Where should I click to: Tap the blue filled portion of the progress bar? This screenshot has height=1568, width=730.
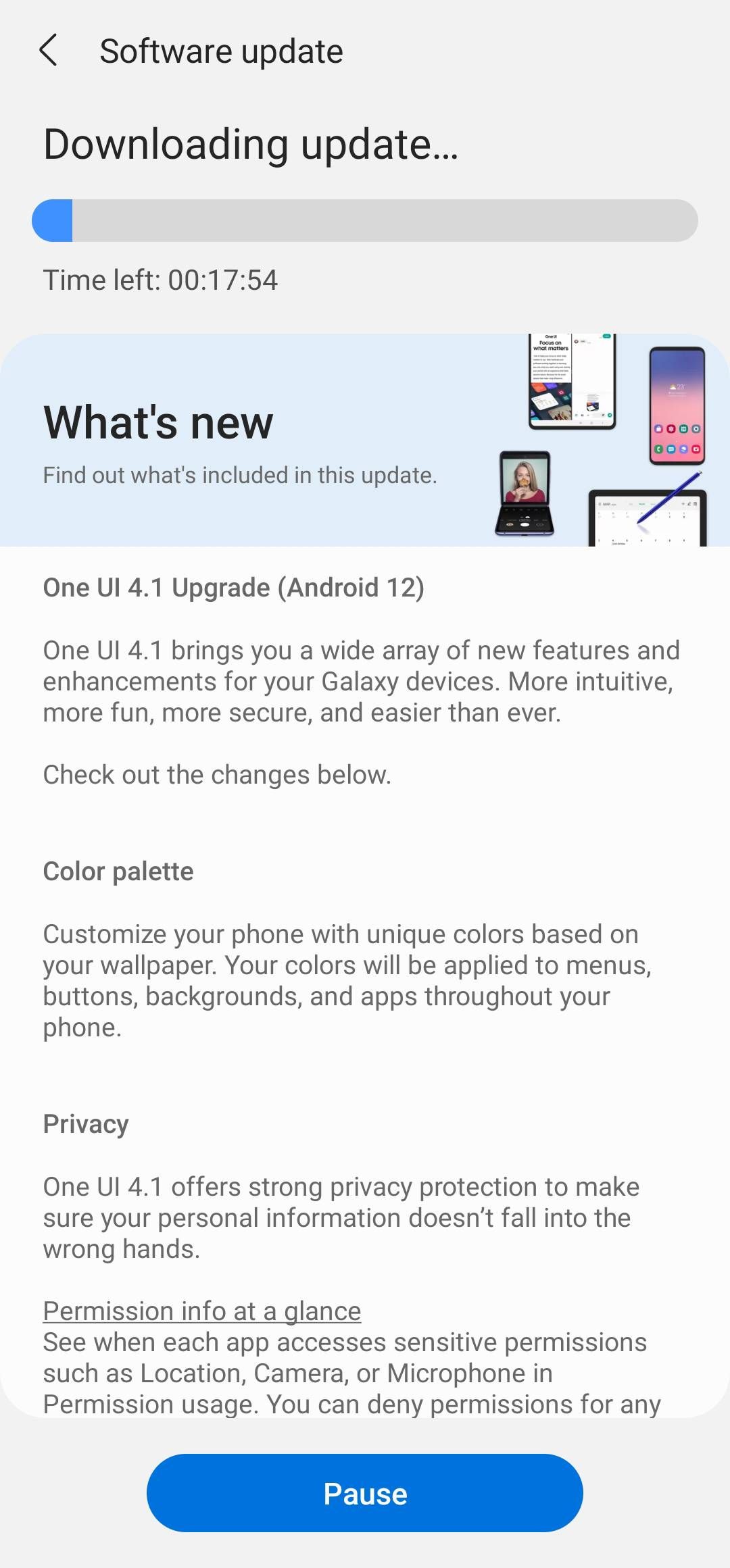pyautogui.click(x=53, y=220)
